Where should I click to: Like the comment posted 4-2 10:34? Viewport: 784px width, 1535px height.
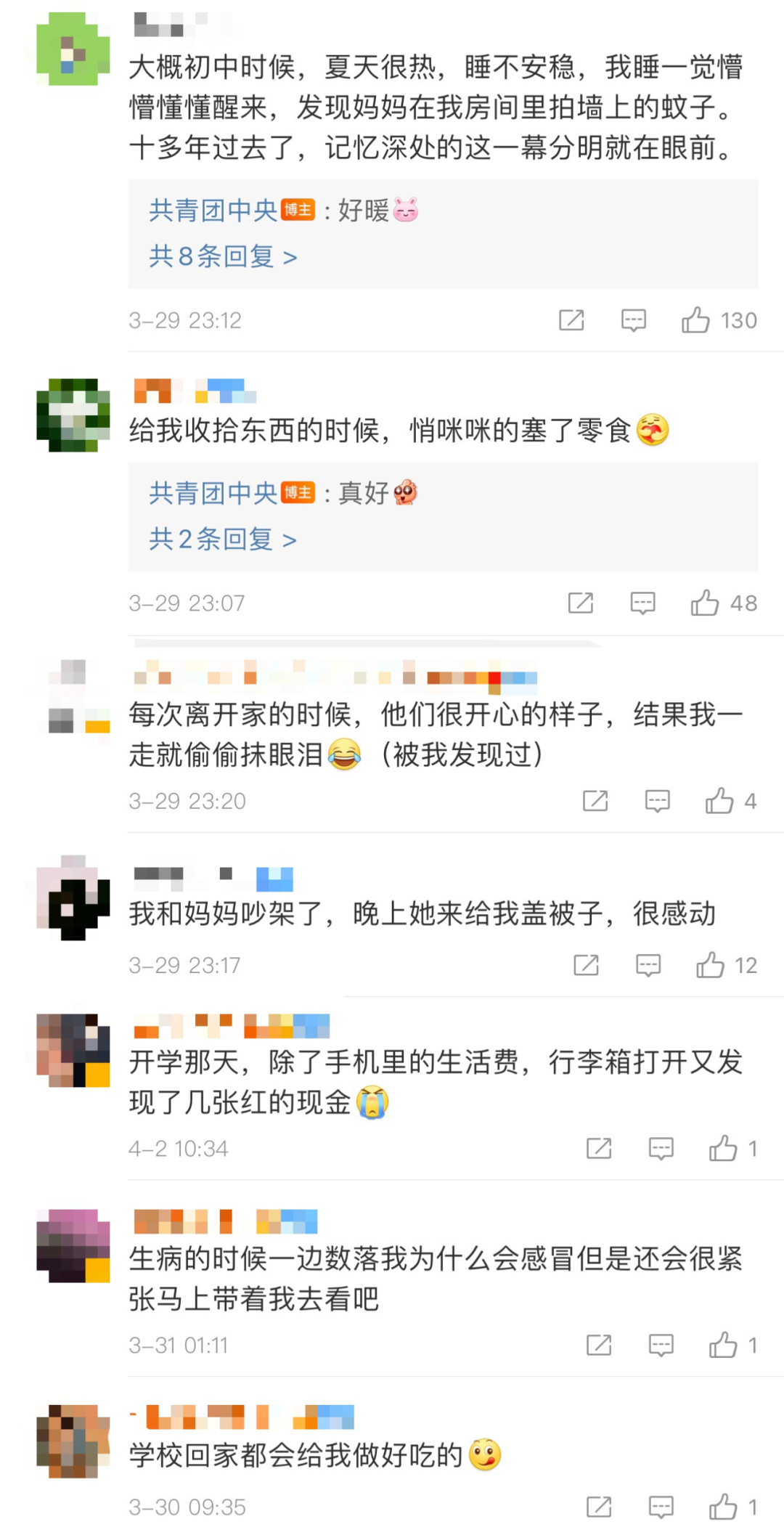pyautogui.click(x=723, y=1149)
